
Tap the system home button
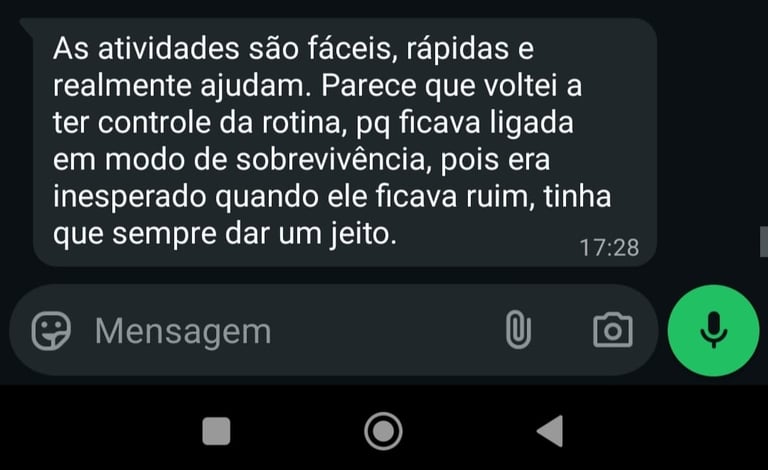(x=383, y=431)
